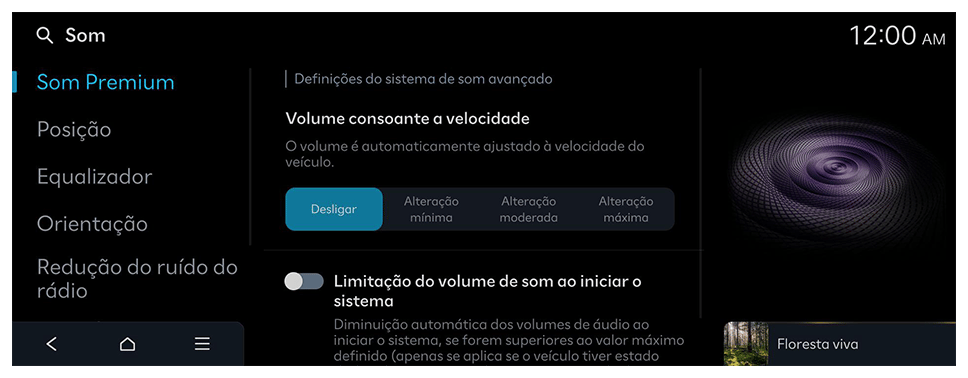Open the Floresta viva sound card
Image resolution: width=968 pixels, height=378 pixels.
tap(840, 344)
